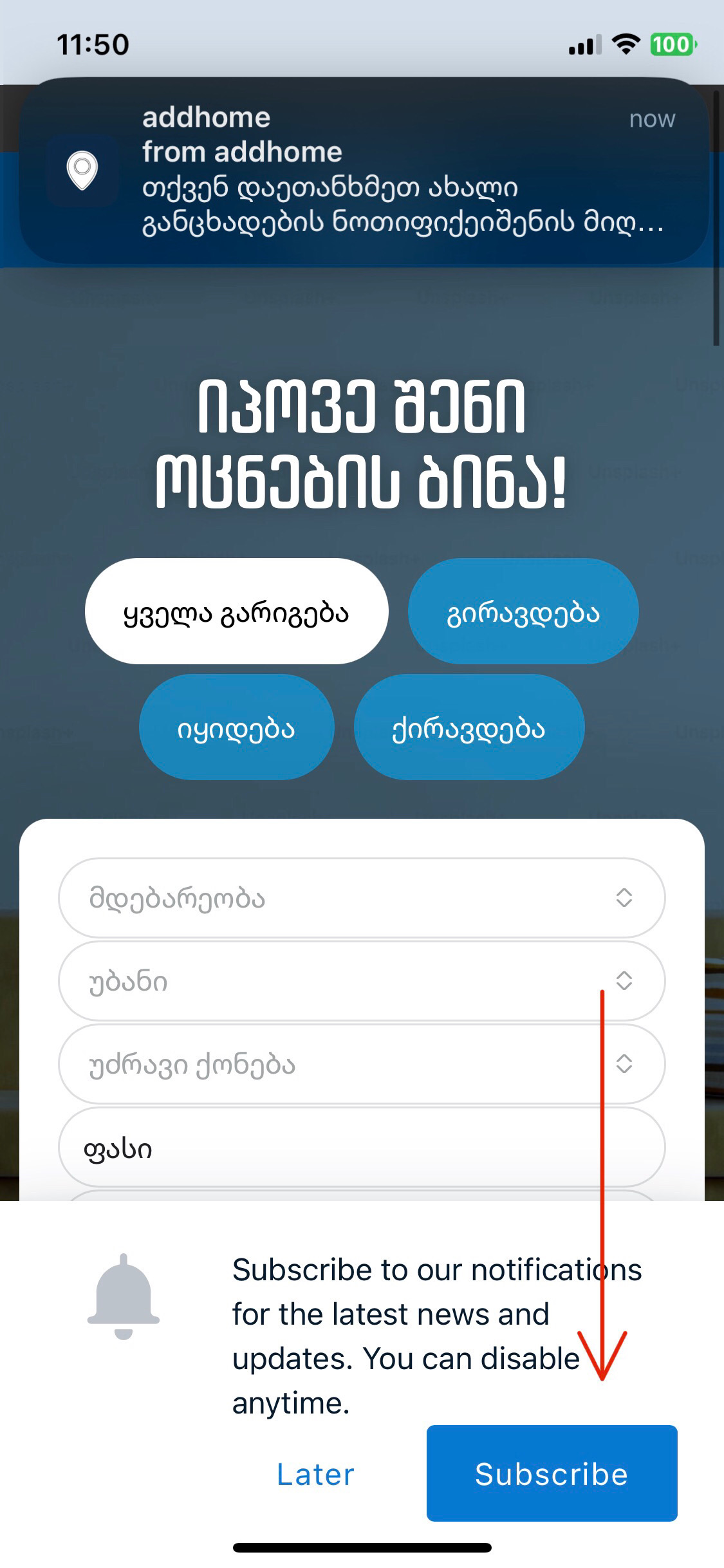The image size is (724, 1568).
Task: Dismiss the prompt with Later
Action: [x=315, y=1474]
